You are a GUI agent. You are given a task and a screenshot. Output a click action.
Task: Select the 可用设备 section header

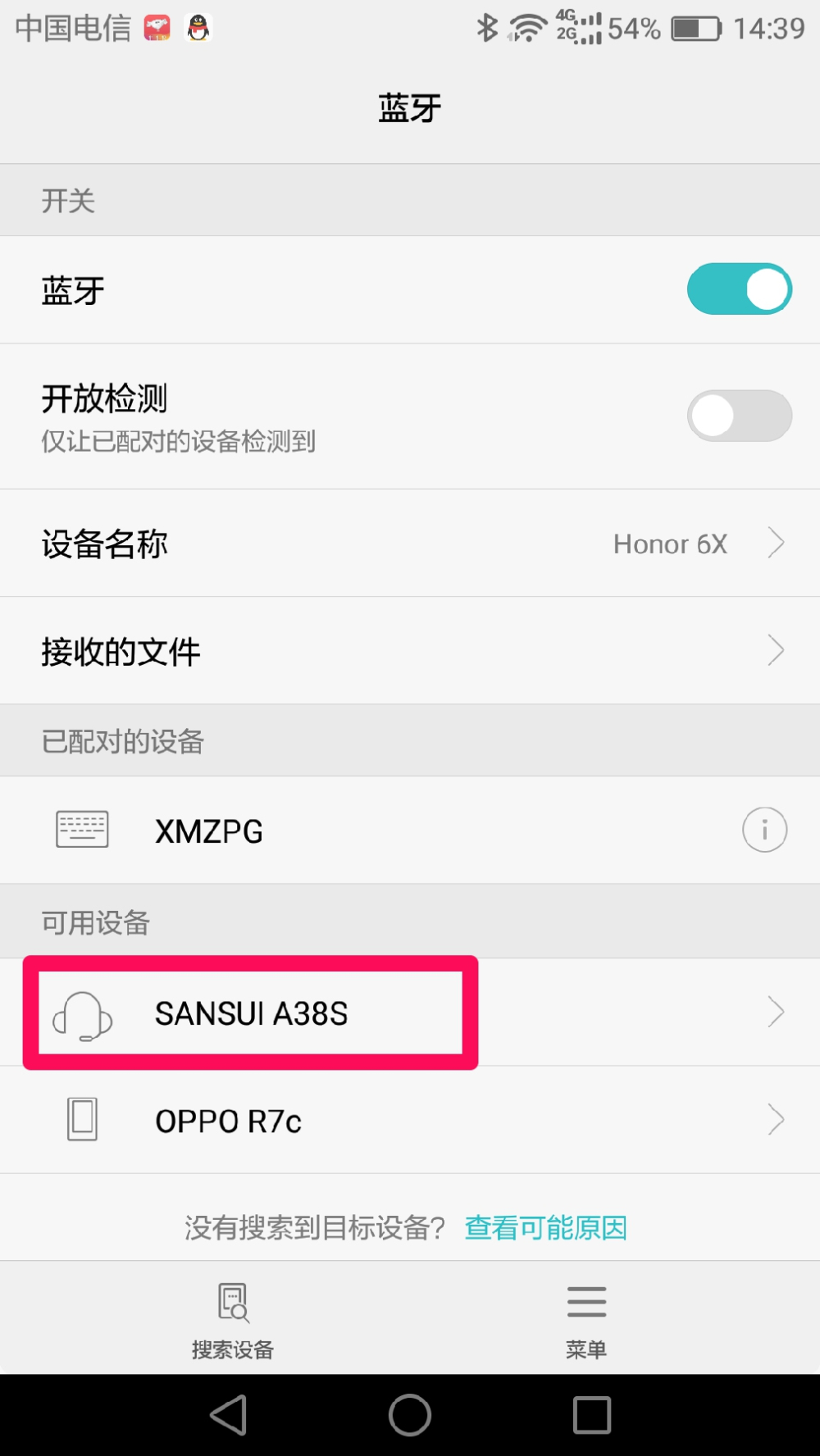(x=94, y=921)
